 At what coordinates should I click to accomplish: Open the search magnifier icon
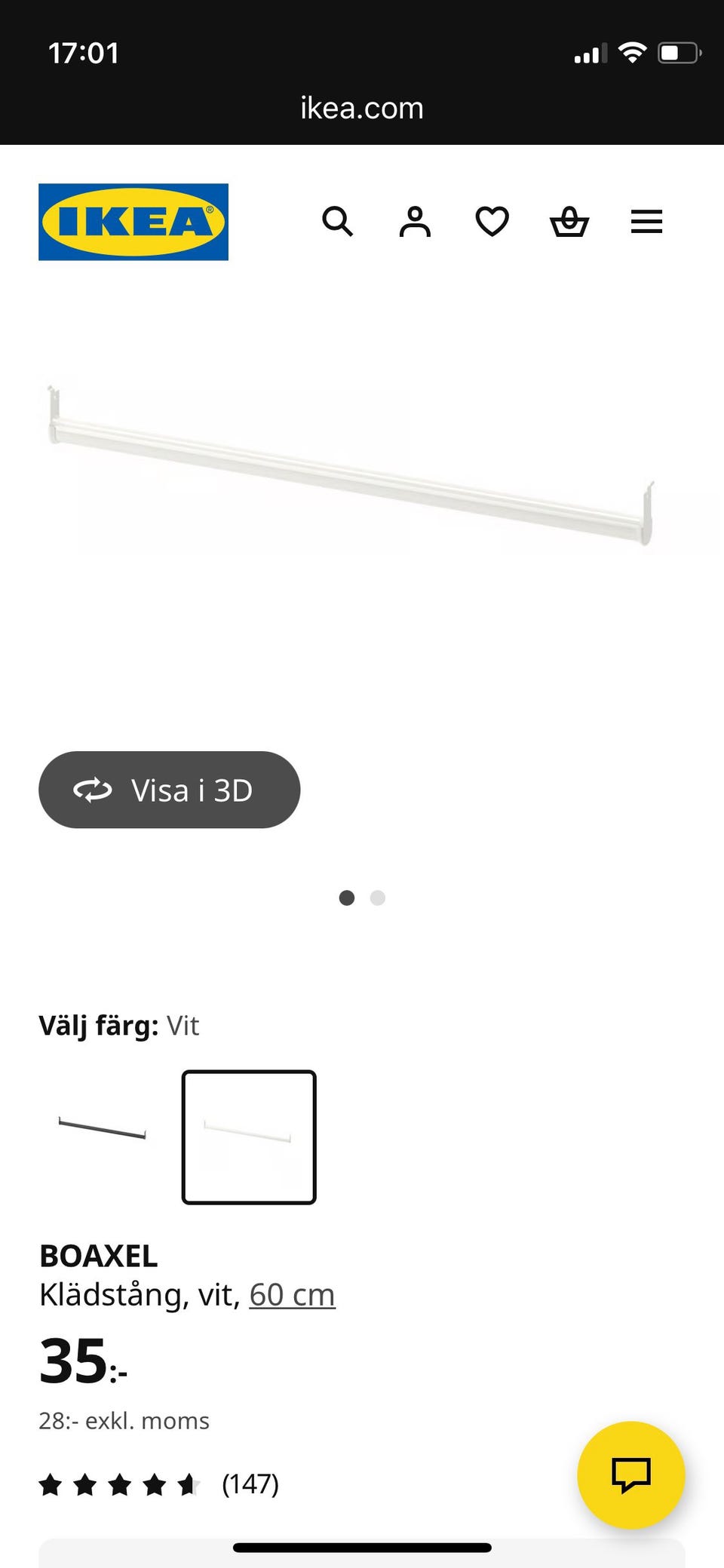(x=337, y=222)
